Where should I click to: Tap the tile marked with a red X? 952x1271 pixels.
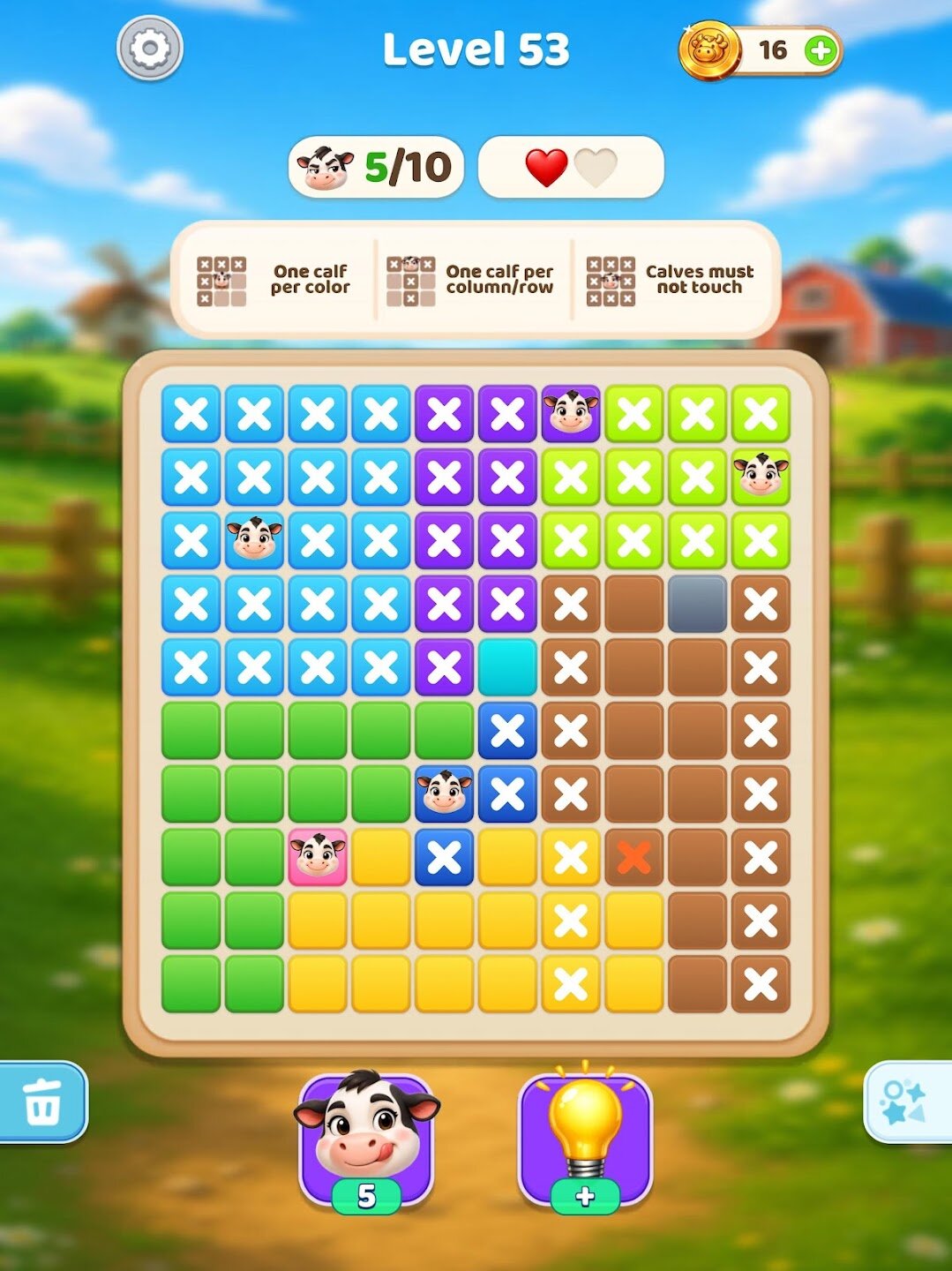[634, 857]
